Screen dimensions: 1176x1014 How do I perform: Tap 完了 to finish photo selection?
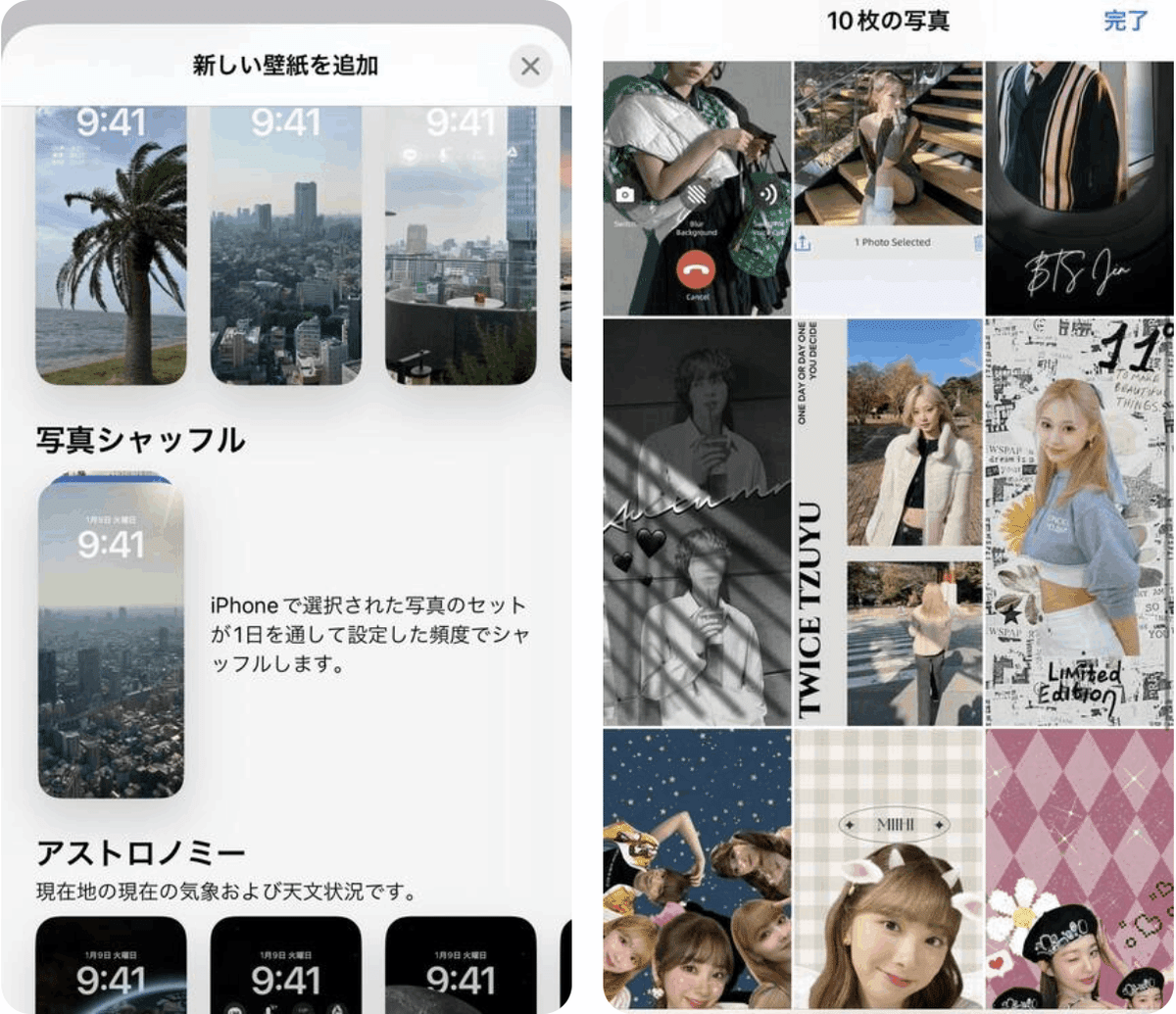click(1125, 21)
